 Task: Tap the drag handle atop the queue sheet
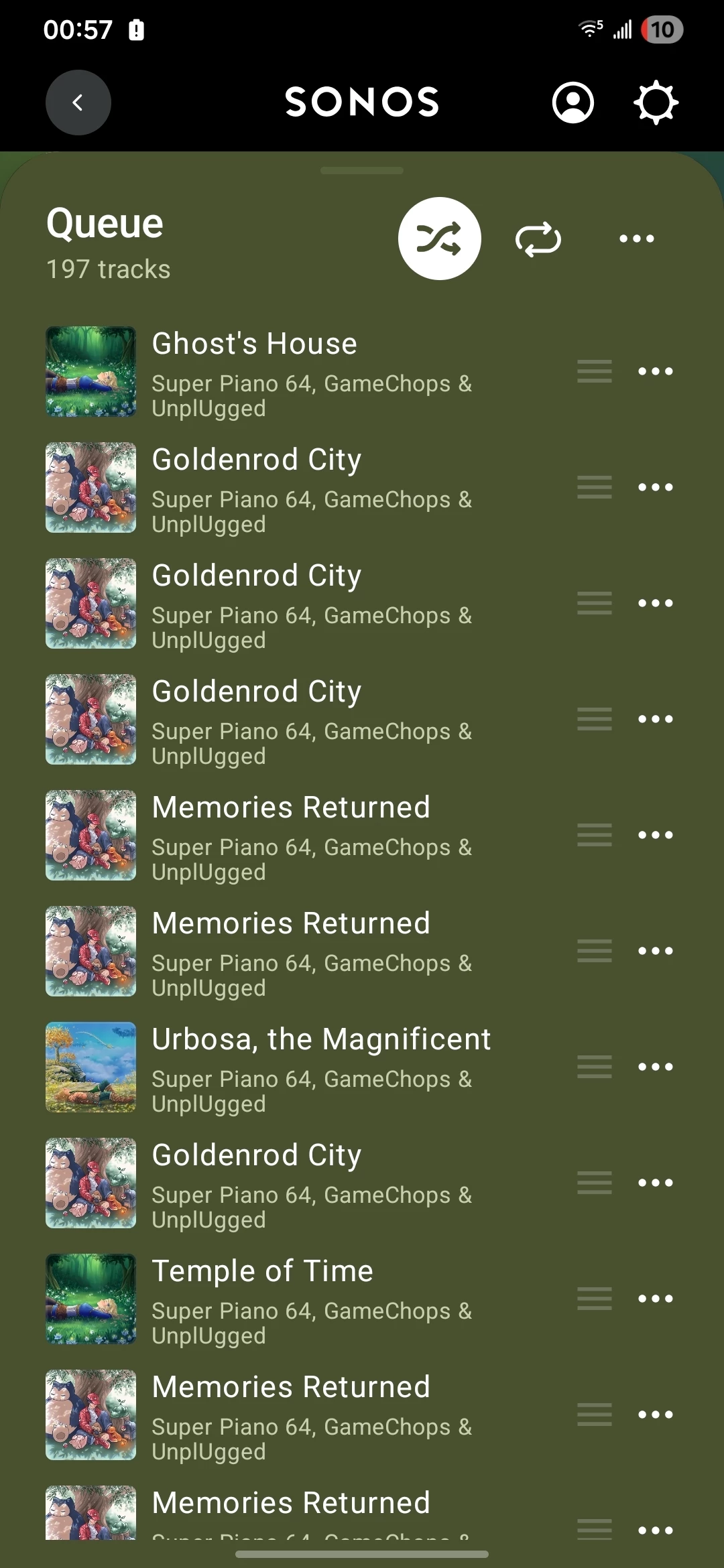(362, 171)
